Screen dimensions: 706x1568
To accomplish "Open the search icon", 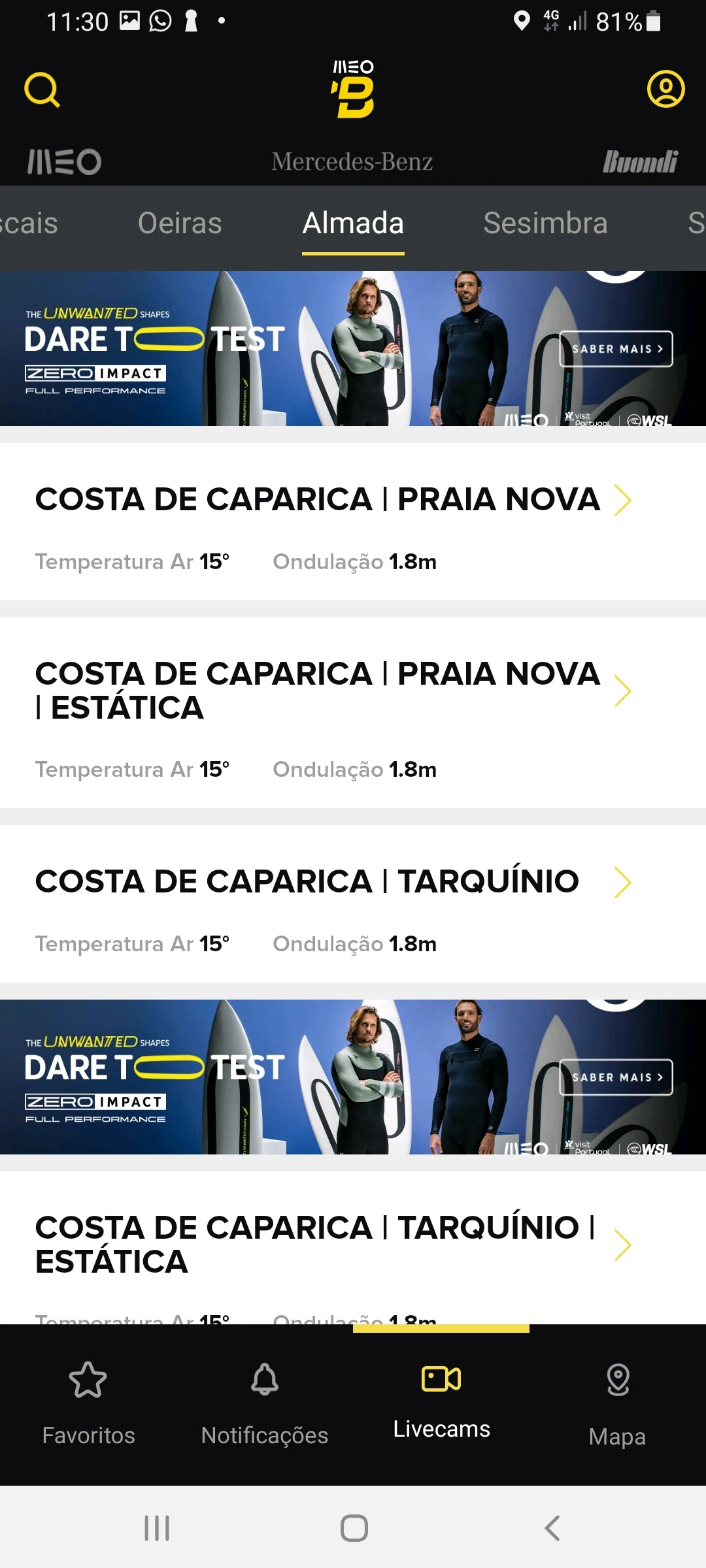I will [x=42, y=90].
